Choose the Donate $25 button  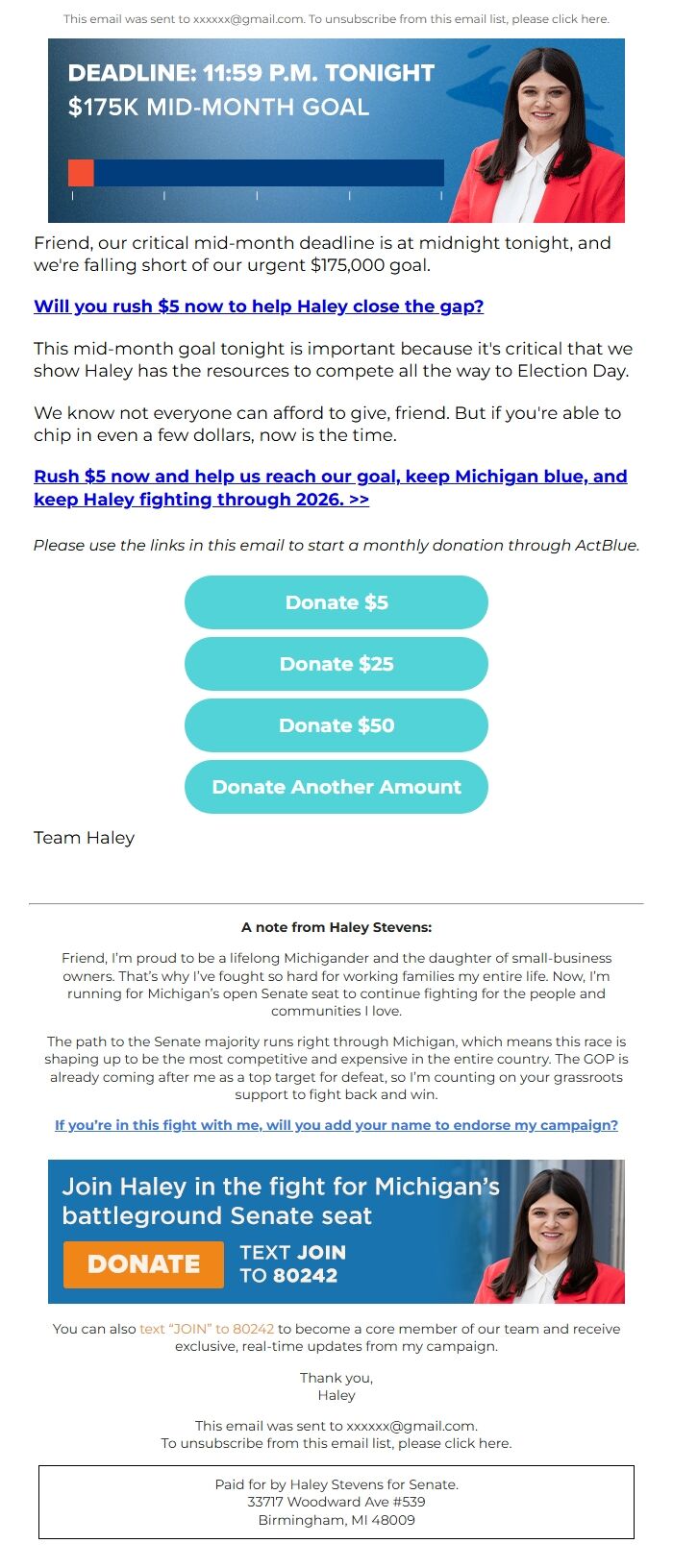click(336, 664)
